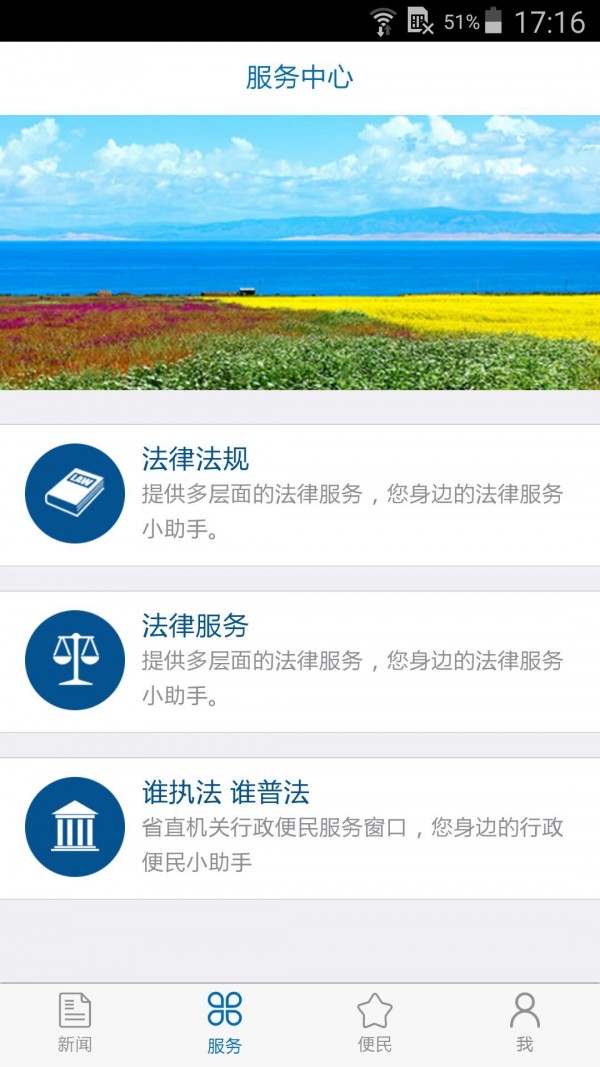Select the 服务 tab

coord(225,1023)
